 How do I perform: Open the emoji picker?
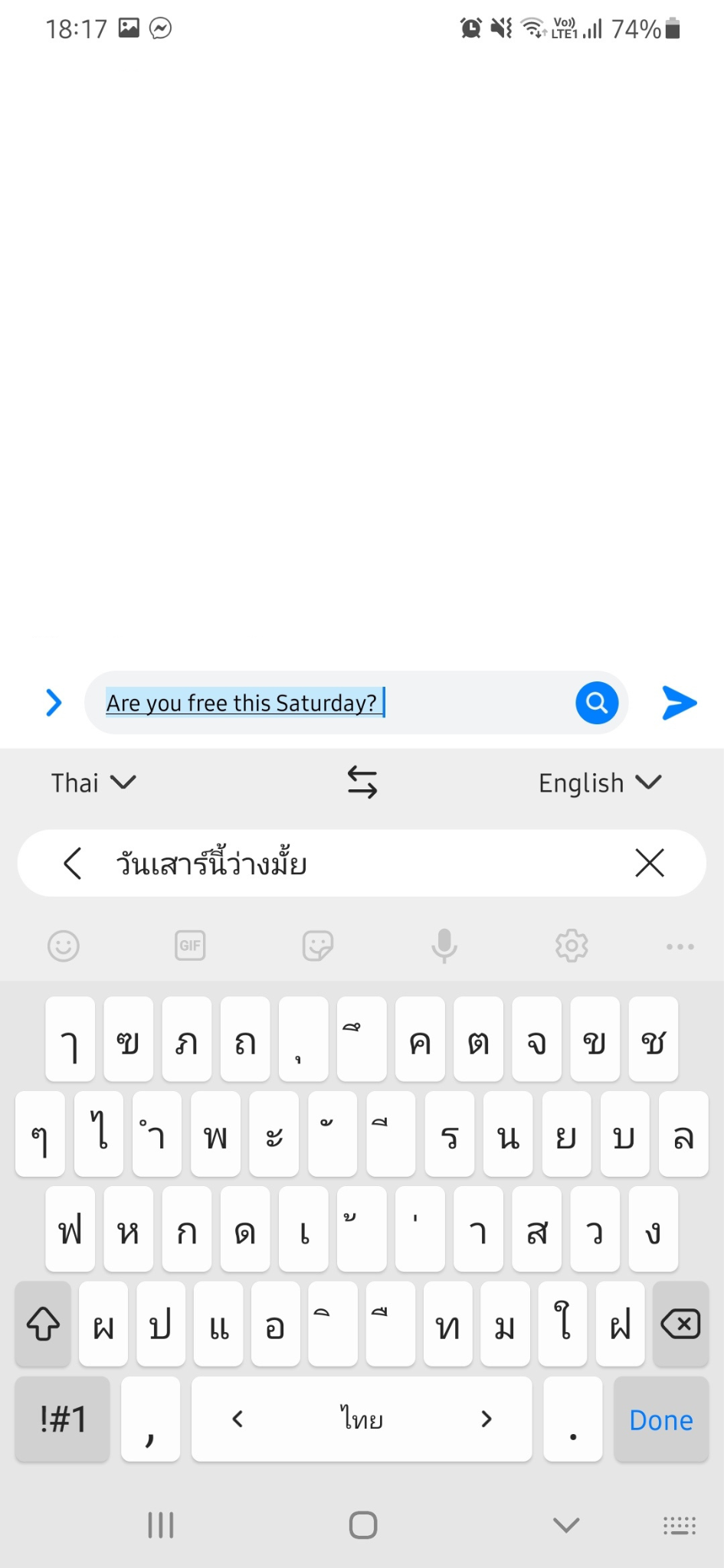click(64, 946)
